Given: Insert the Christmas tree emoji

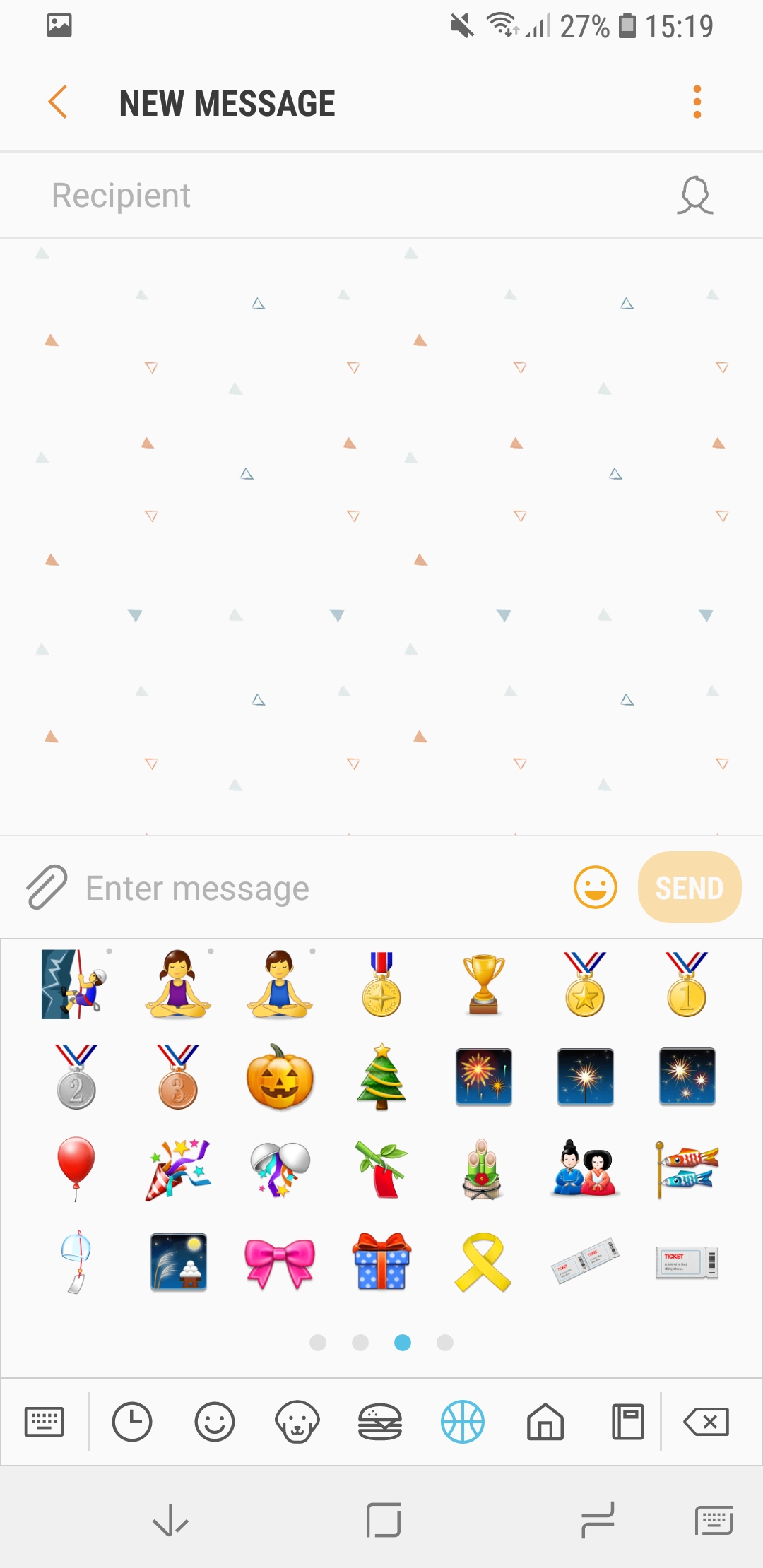Looking at the screenshot, I should pyautogui.click(x=381, y=1077).
